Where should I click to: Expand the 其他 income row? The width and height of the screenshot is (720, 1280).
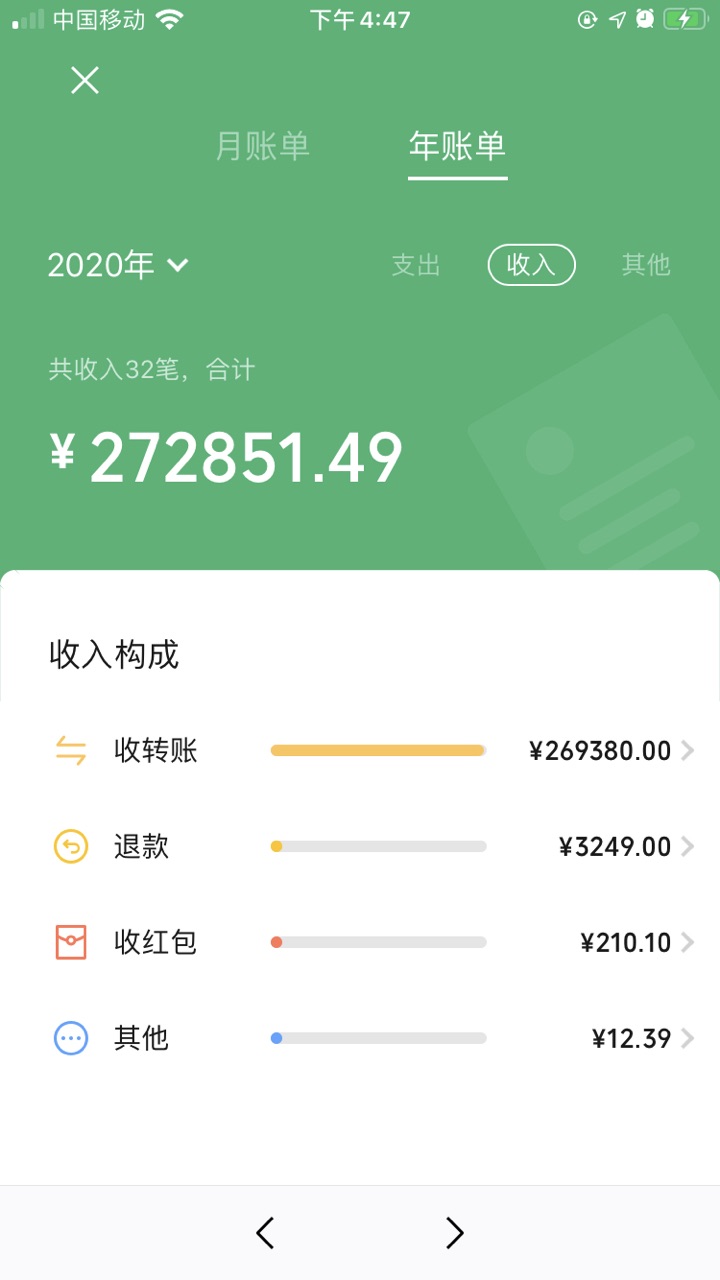(x=372, y=1038)
